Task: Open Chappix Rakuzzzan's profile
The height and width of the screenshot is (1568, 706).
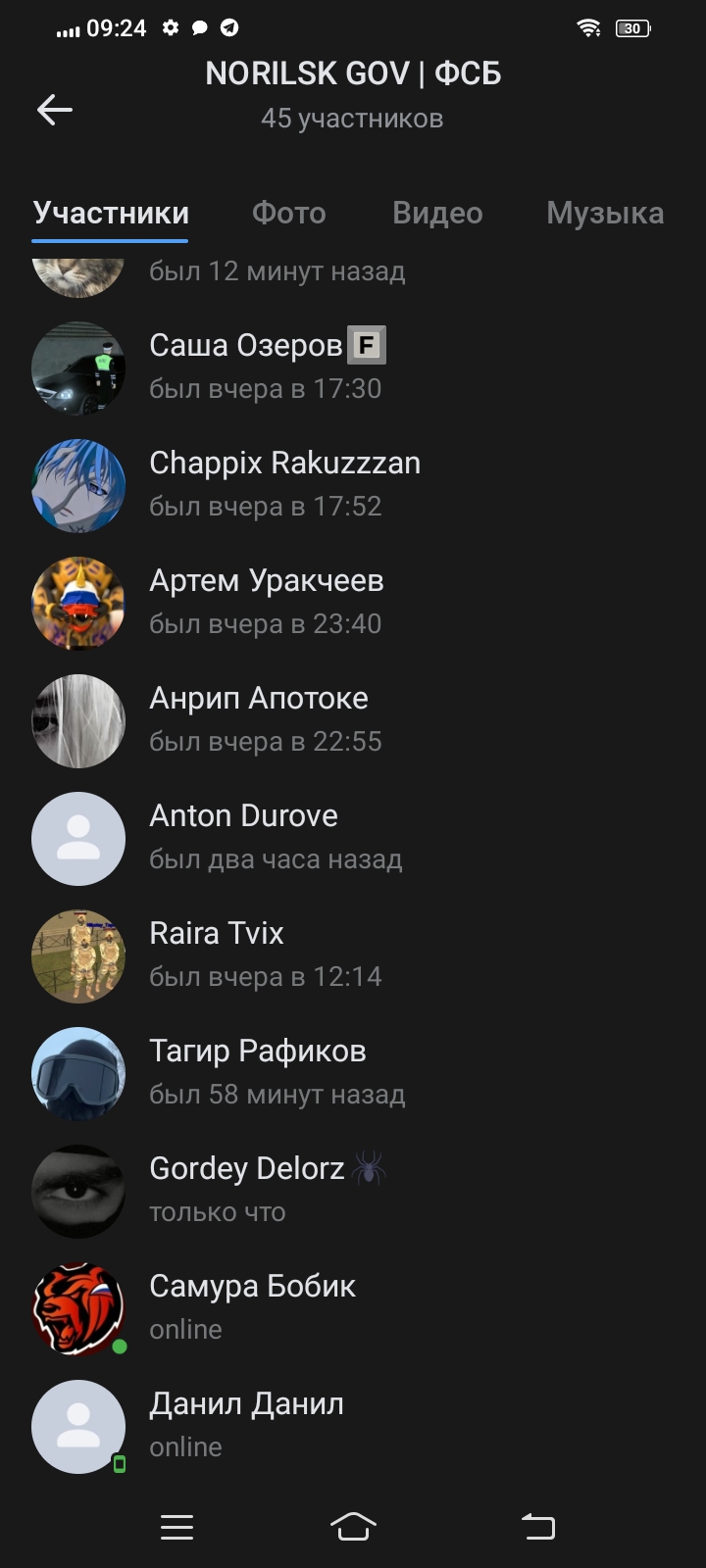Action: (x=284, y=483)
